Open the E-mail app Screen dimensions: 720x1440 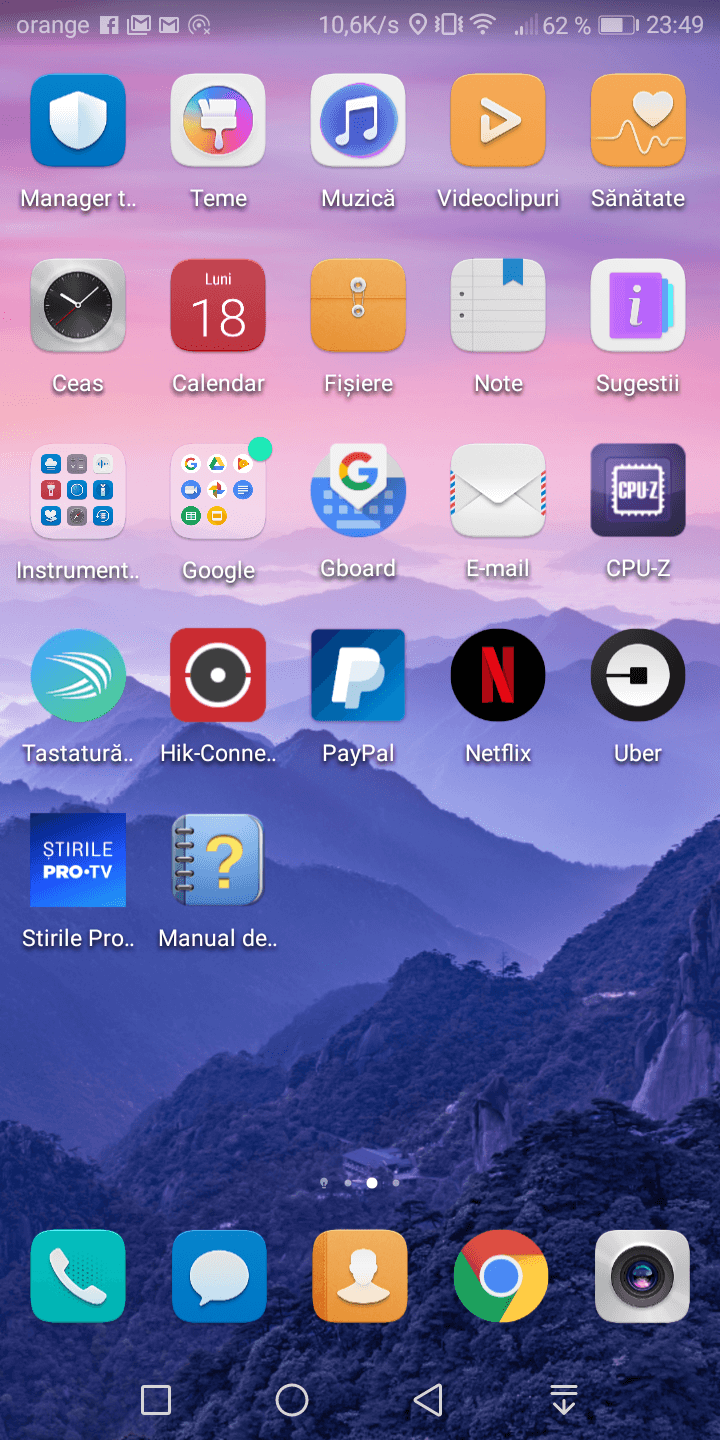(498, 491)
